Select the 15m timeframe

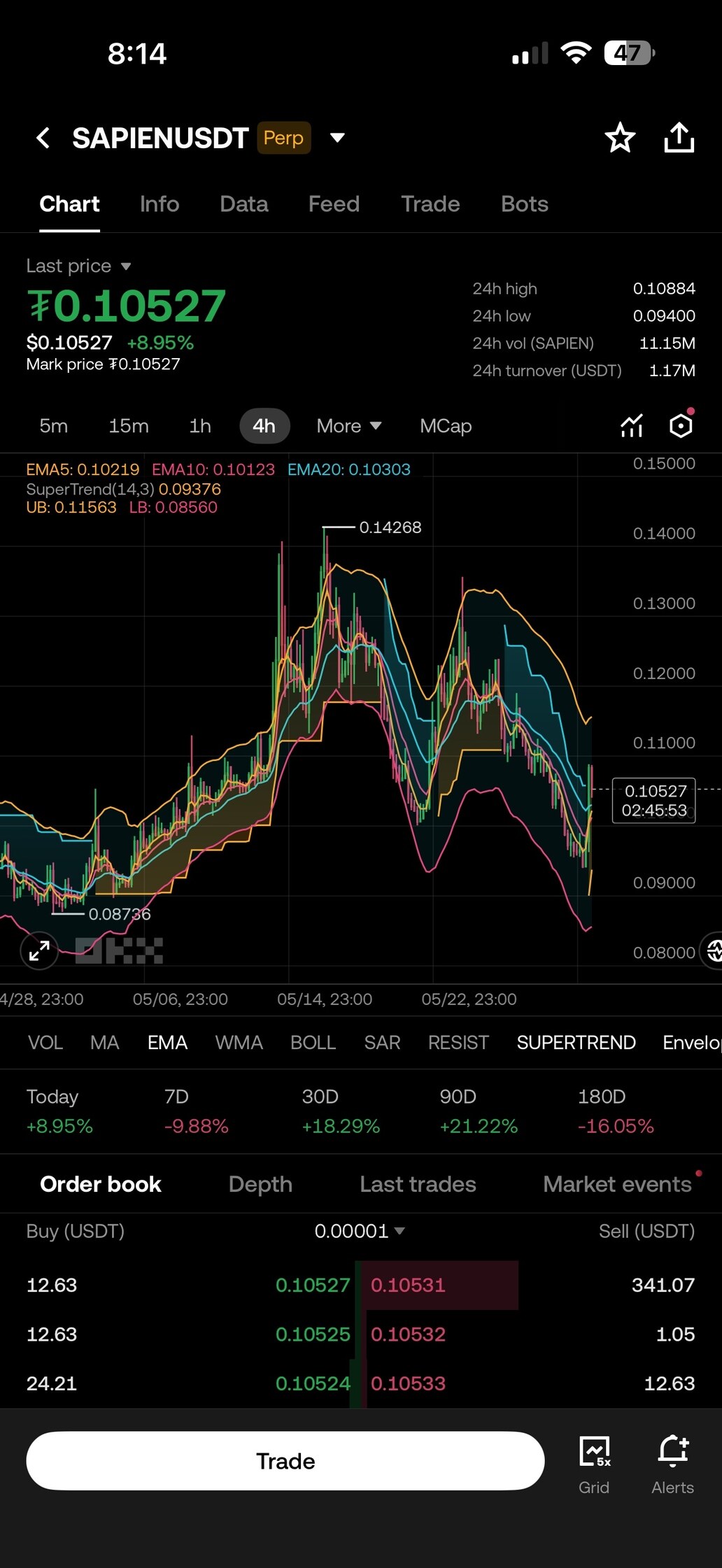coord(129,426)
